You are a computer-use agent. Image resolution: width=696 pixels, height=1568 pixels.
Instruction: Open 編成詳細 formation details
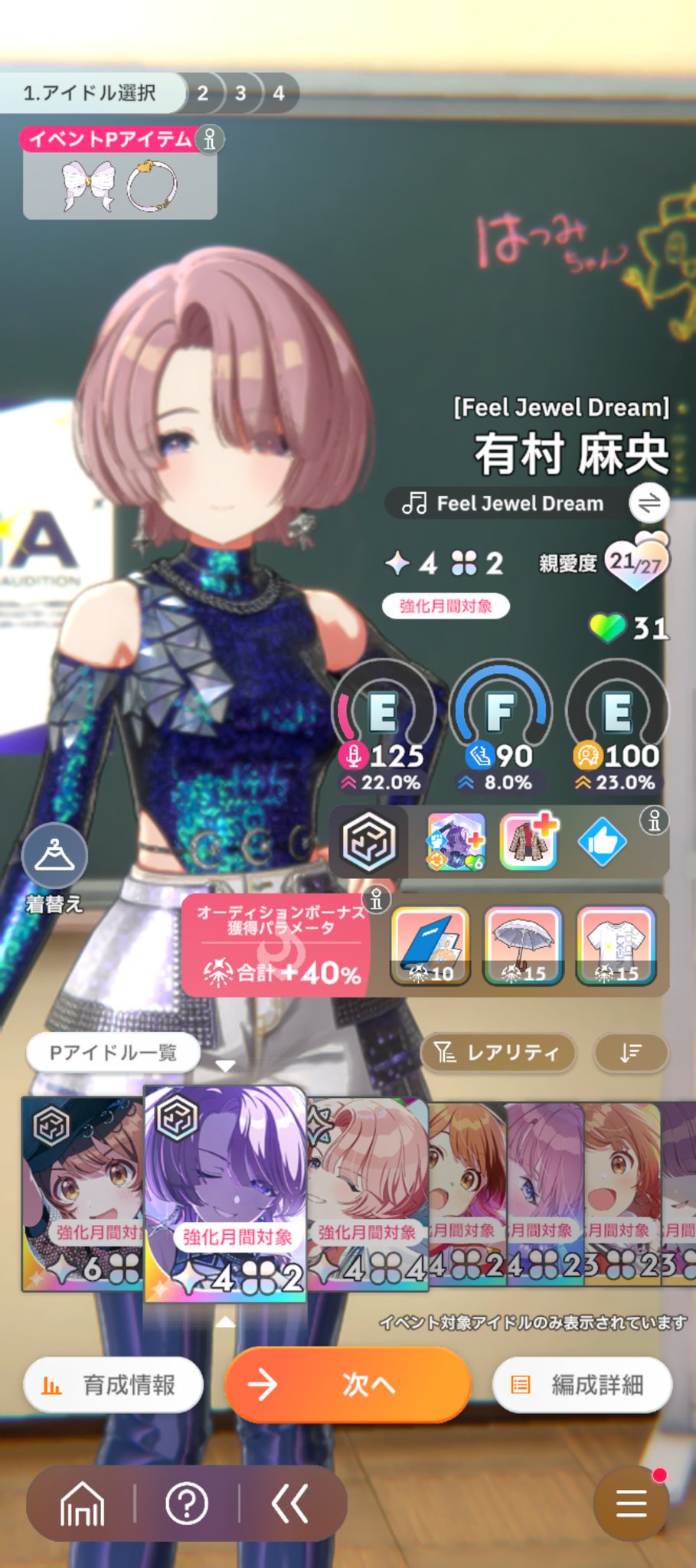(x=582, y=1384)
